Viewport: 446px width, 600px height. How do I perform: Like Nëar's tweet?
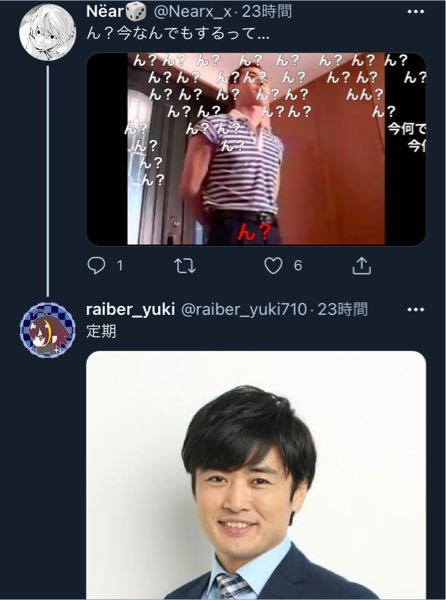(x=273, y=266)
